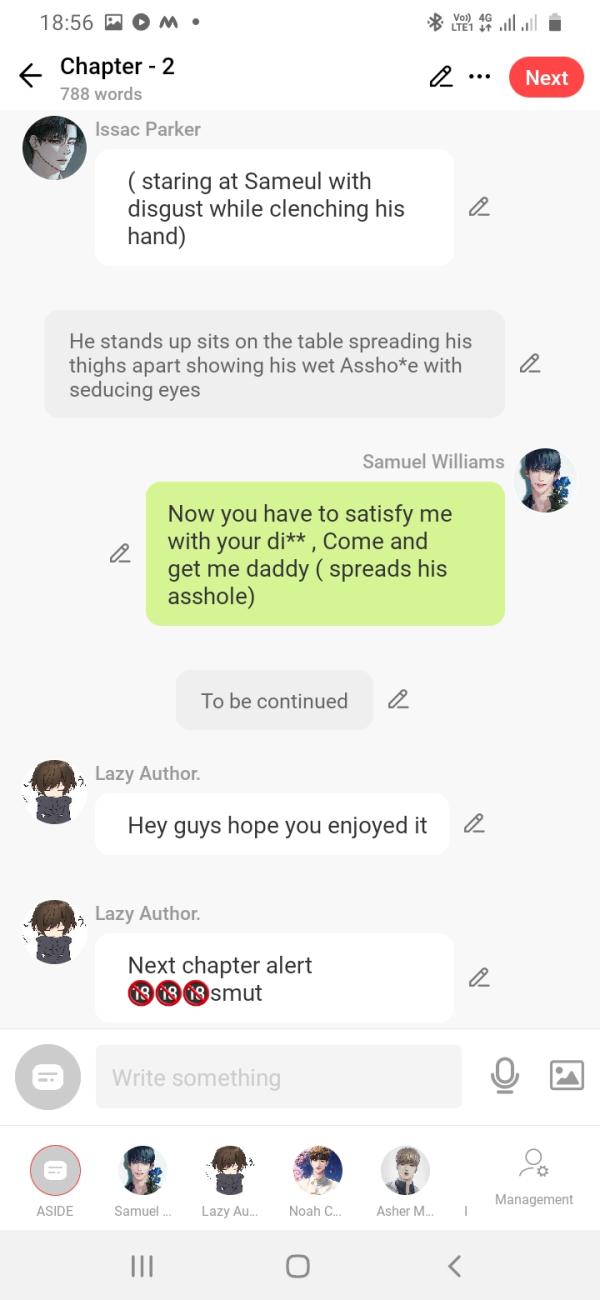The height and width of the screenshot is (1300, 600).
Task: Edit the "To be continued" aside
Action: [398, 700]
